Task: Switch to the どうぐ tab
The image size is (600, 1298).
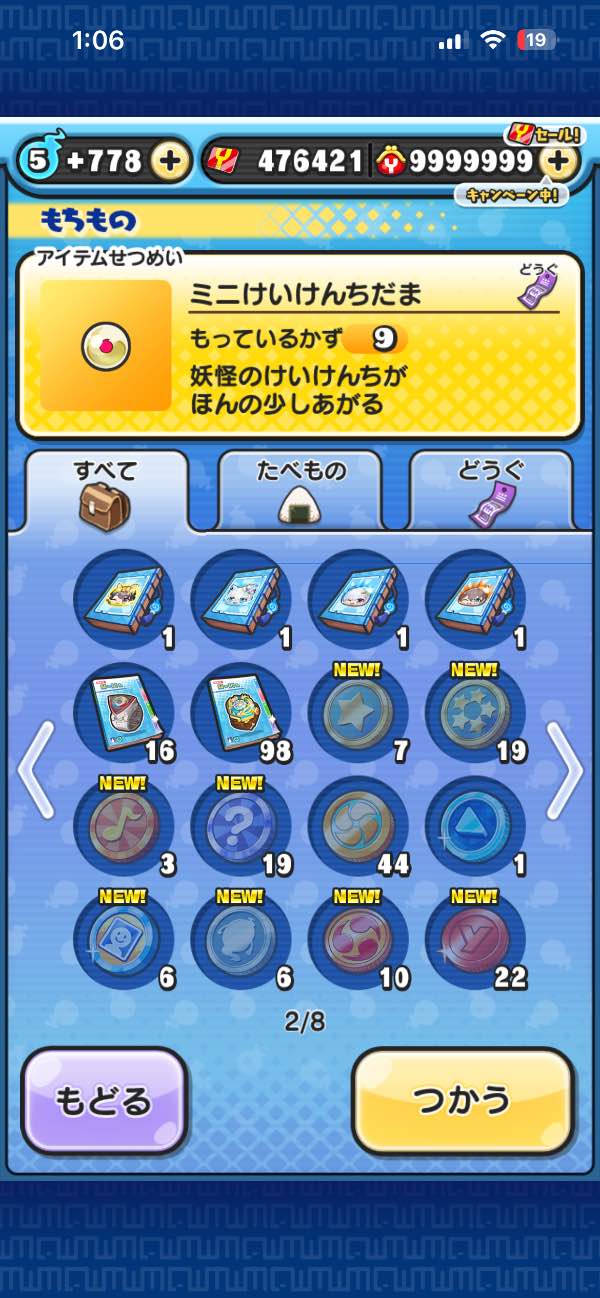Action: (491, 489)
